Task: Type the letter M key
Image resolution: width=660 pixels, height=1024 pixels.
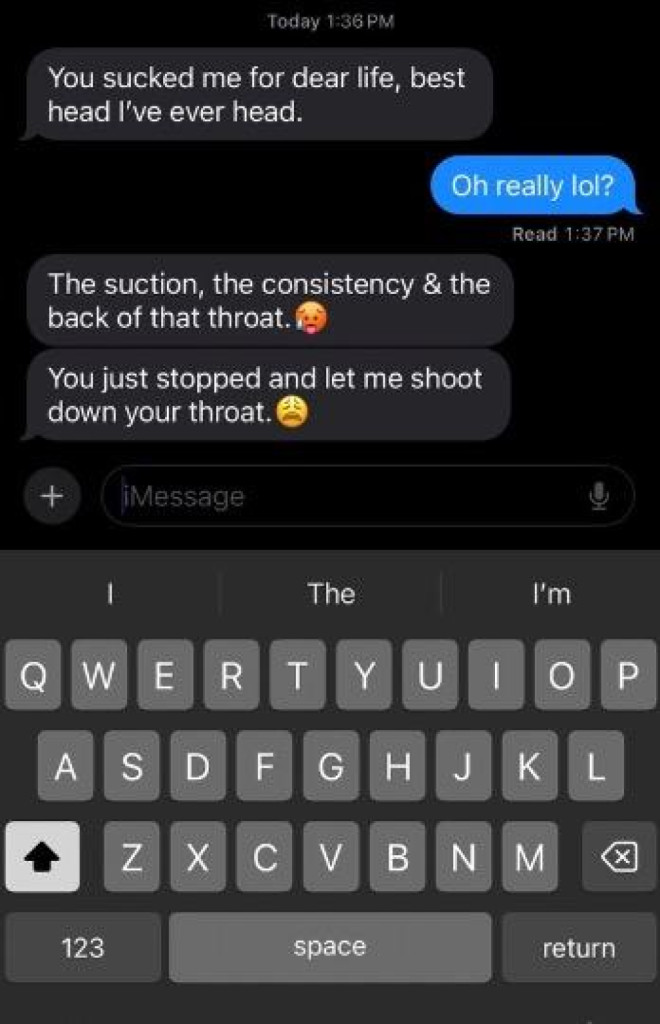Action: [529, 857]
